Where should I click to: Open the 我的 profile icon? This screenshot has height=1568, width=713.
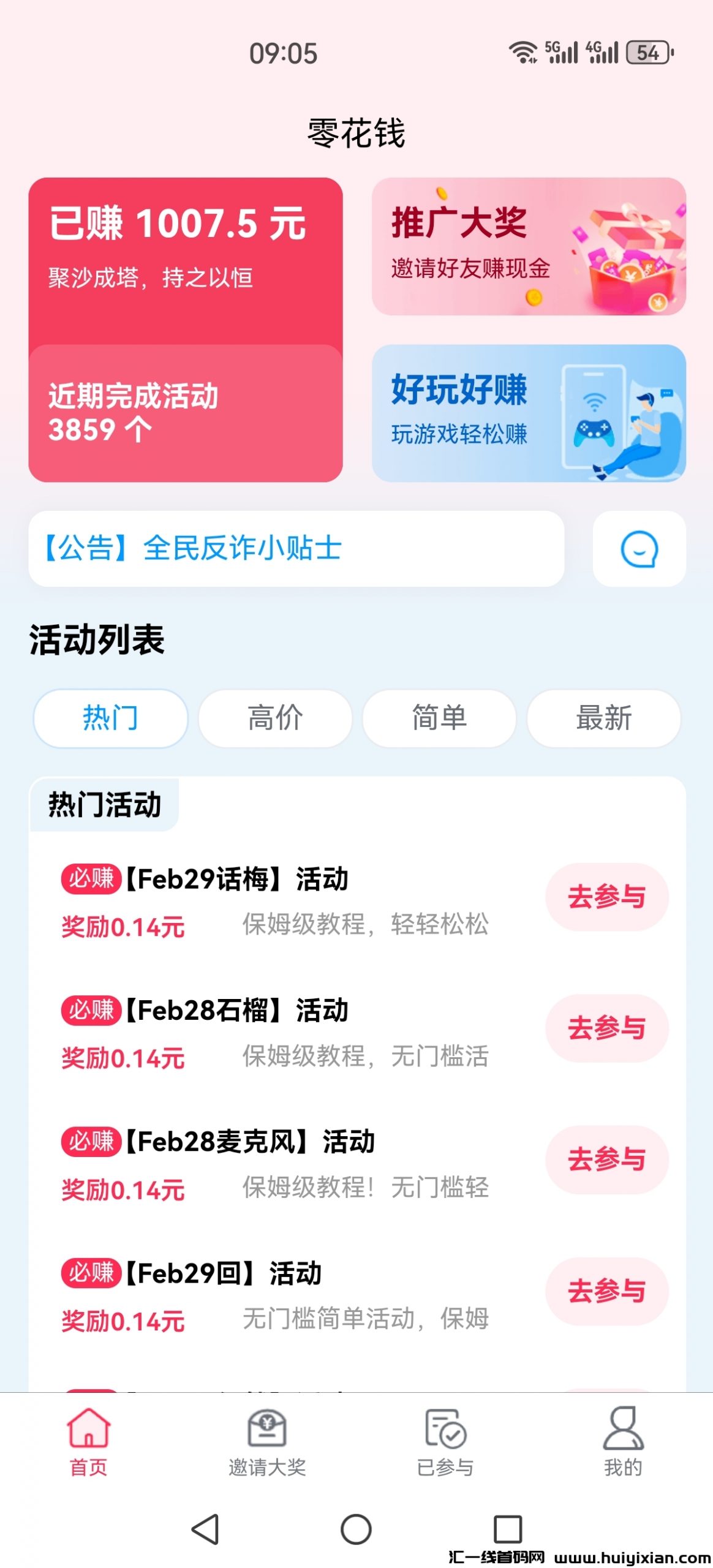coord(623,1430)
